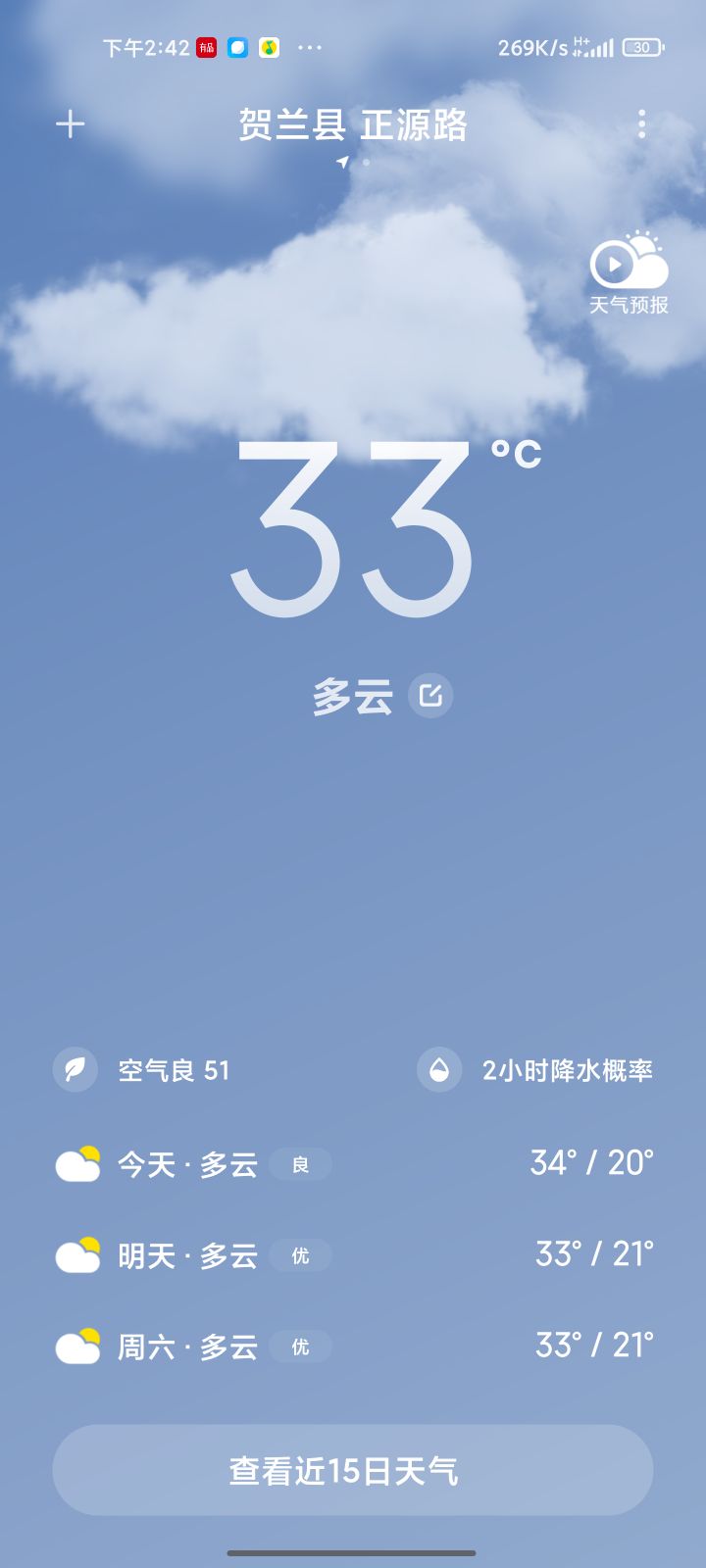
Task: Open 2小时降水概率 precipitation details
Action: click(x=569, y=1070)
